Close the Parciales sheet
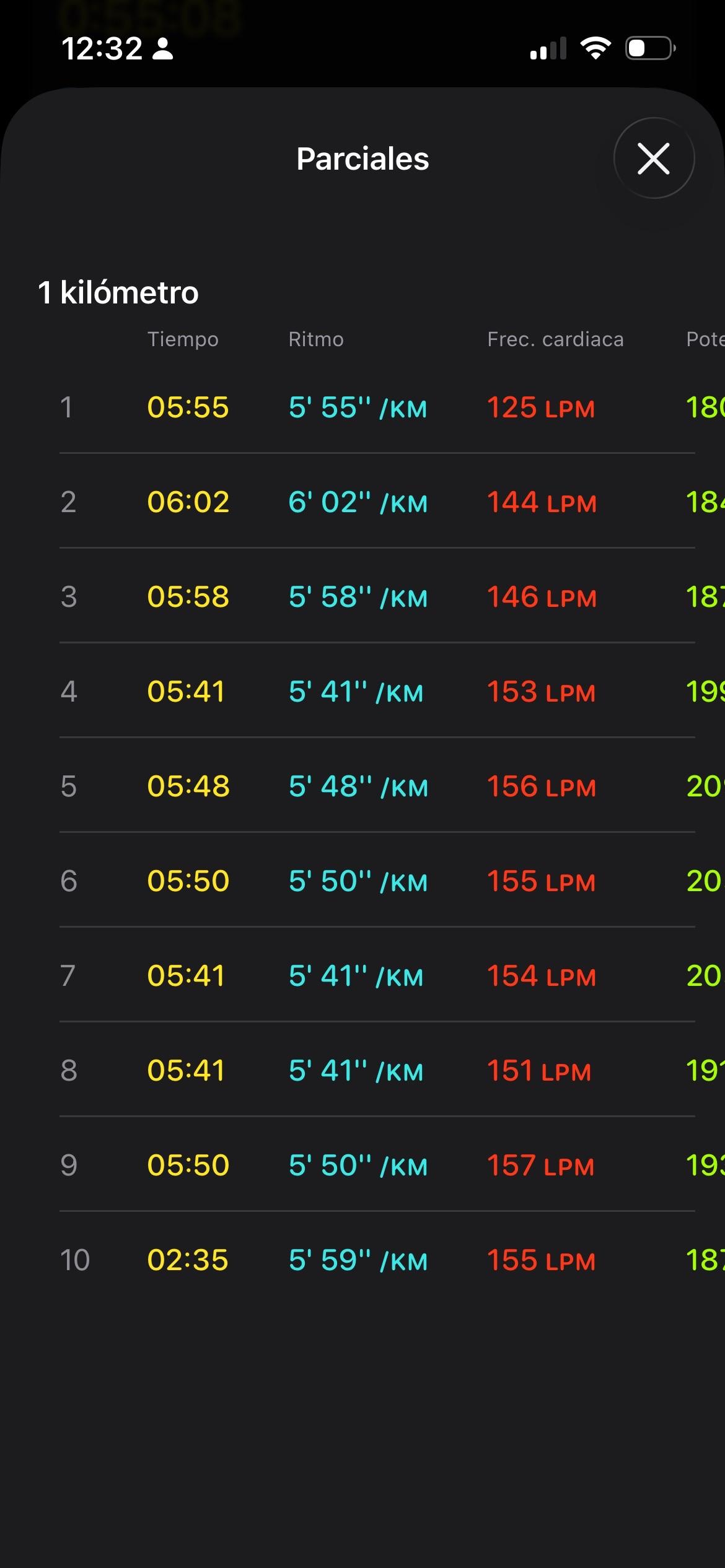The height and width of the screenshot is (1568, 725). point(654,159)
